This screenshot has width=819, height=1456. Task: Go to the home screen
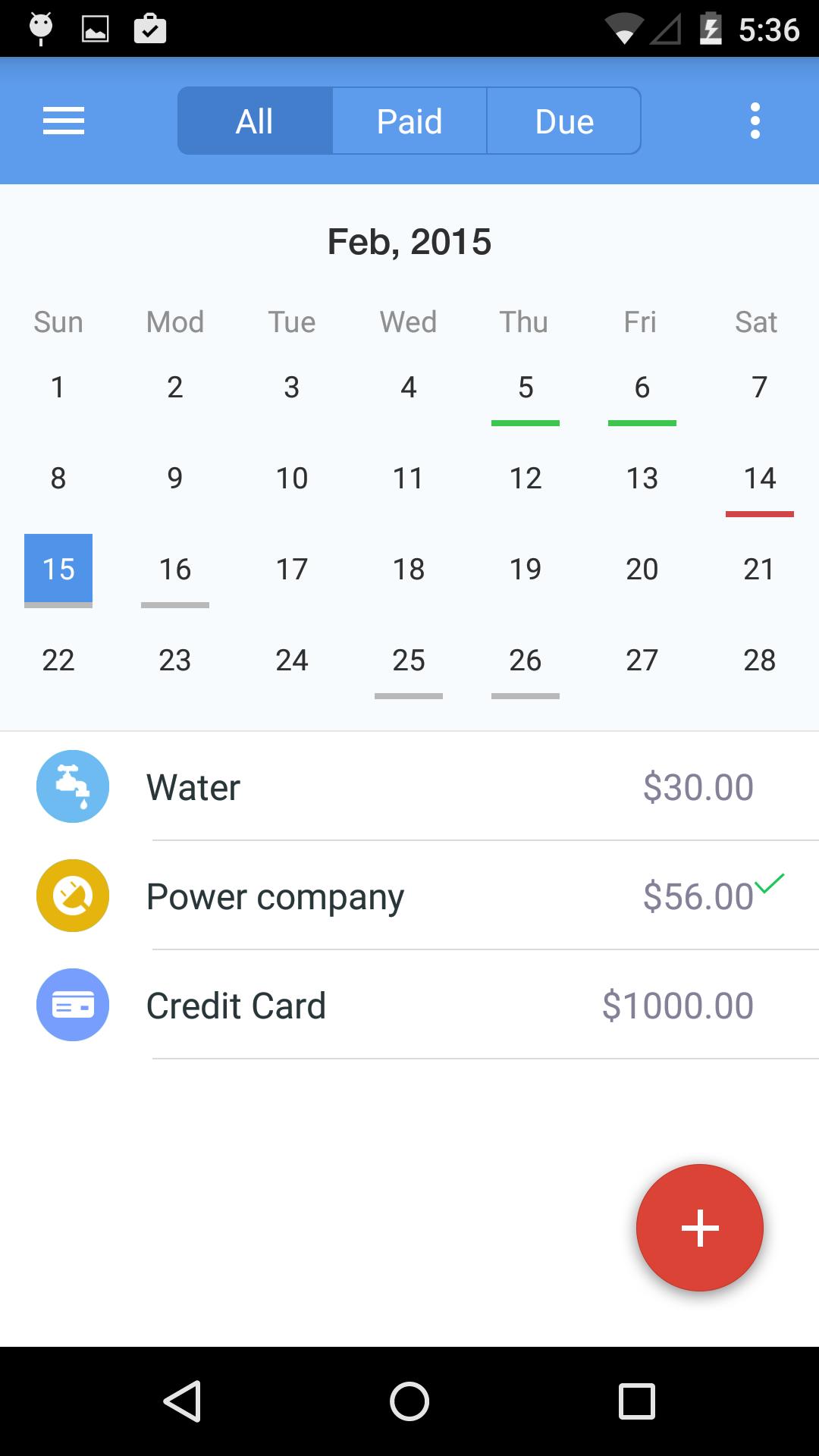409,1401
